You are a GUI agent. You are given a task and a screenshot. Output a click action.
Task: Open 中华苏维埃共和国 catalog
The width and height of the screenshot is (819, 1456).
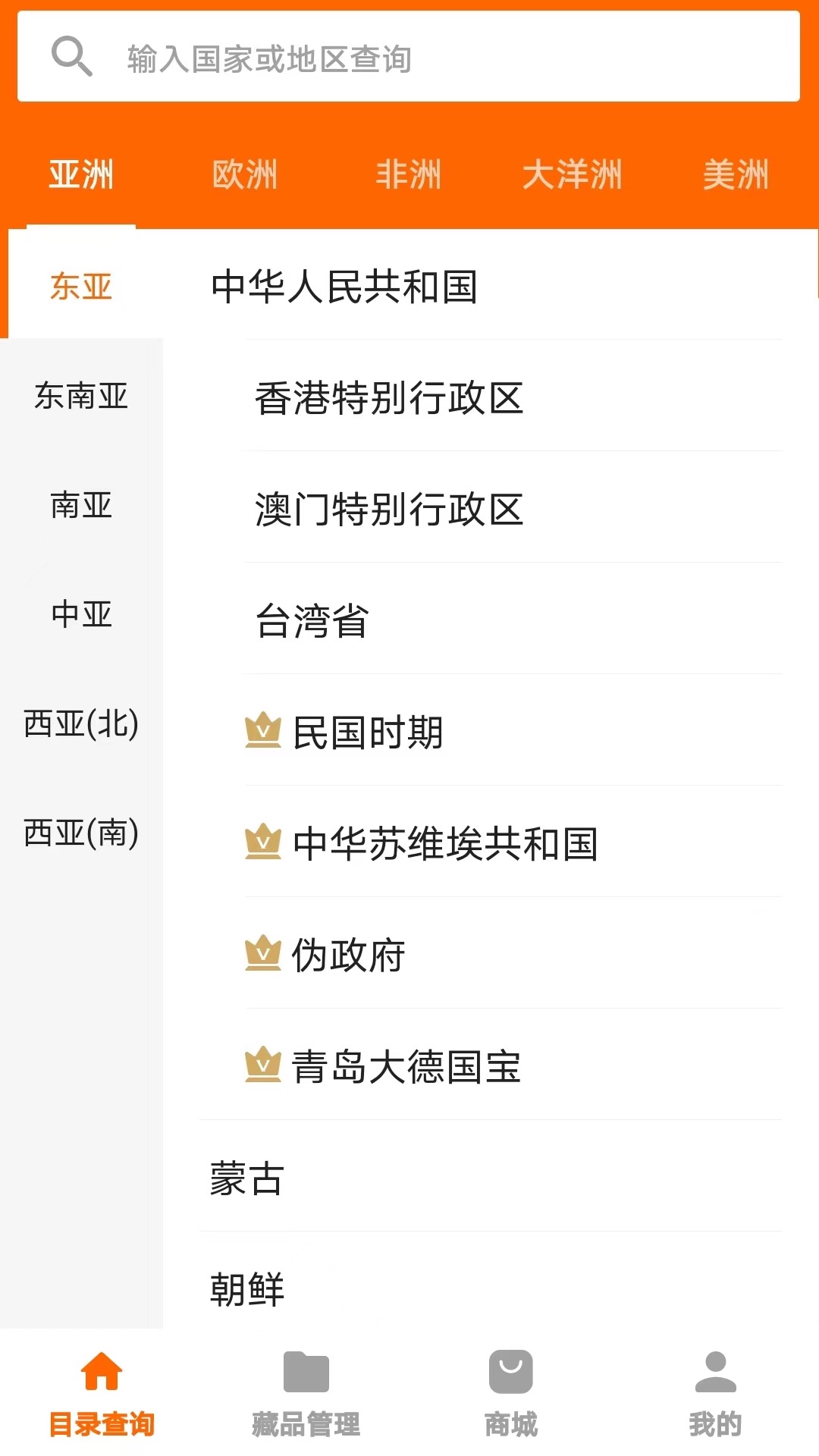[444, 843]
